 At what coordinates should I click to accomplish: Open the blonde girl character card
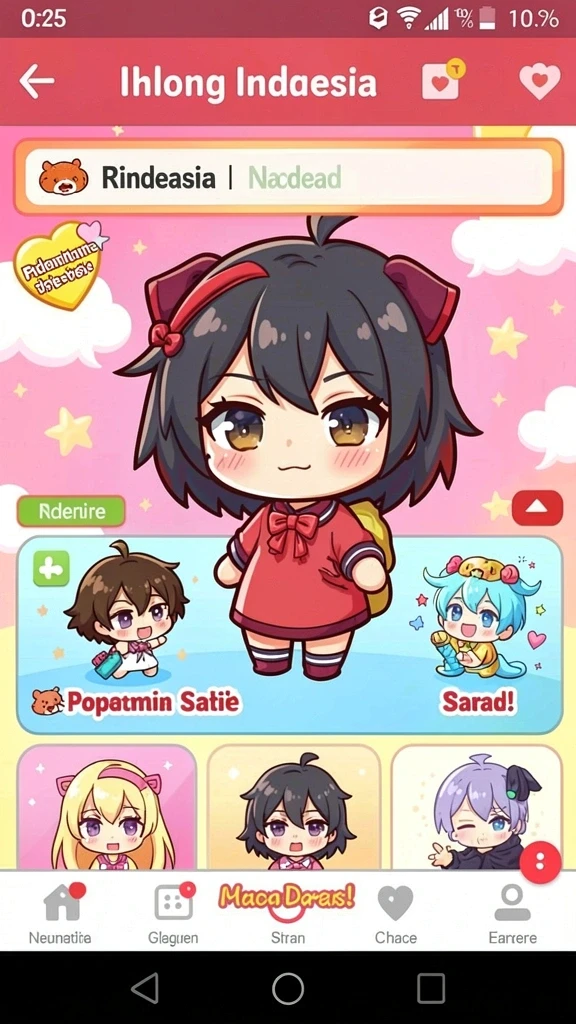tap(106, 807)
